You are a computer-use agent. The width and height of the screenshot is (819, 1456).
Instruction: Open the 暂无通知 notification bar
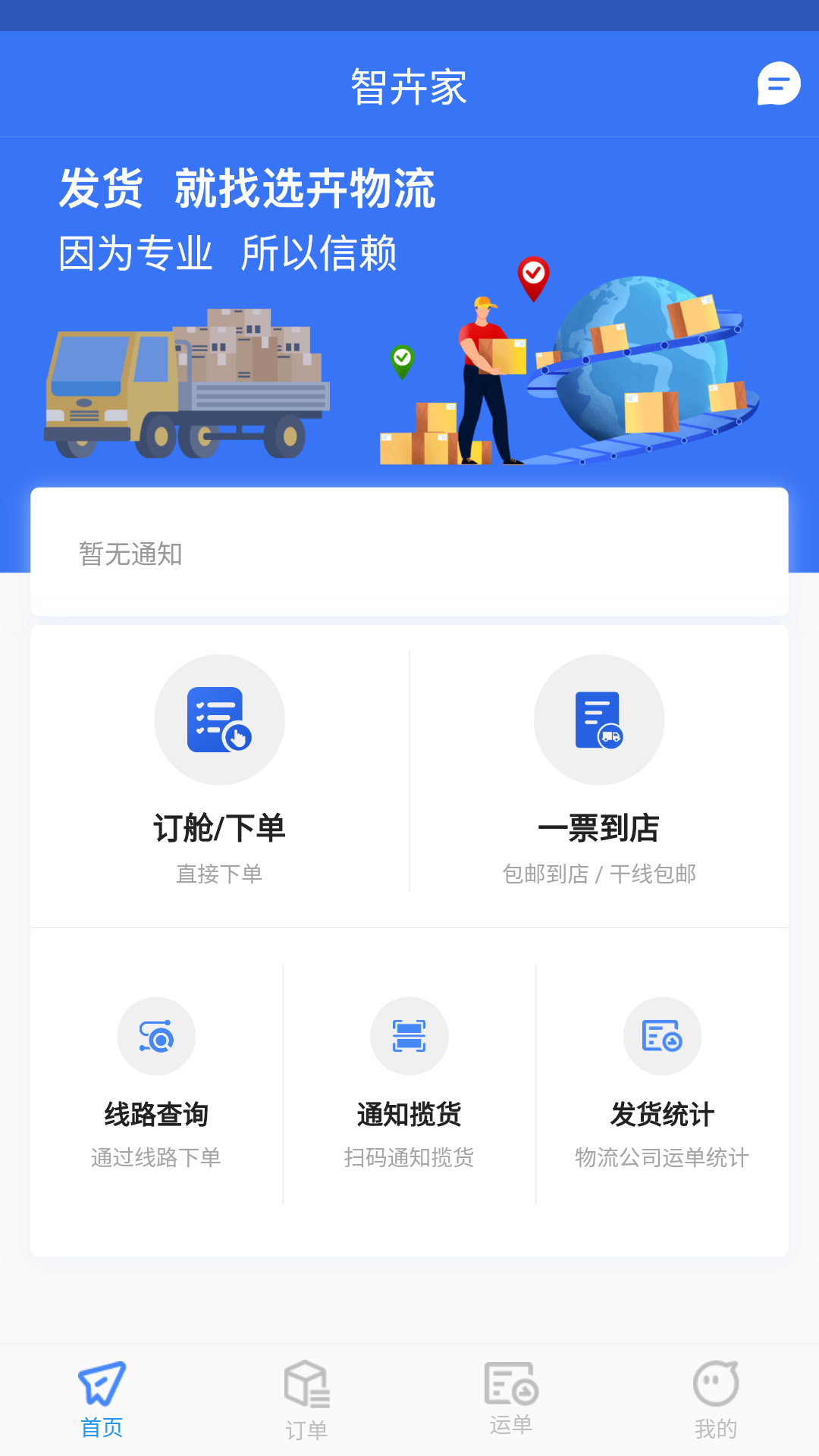pyautogui.click(x=409, y=553)
